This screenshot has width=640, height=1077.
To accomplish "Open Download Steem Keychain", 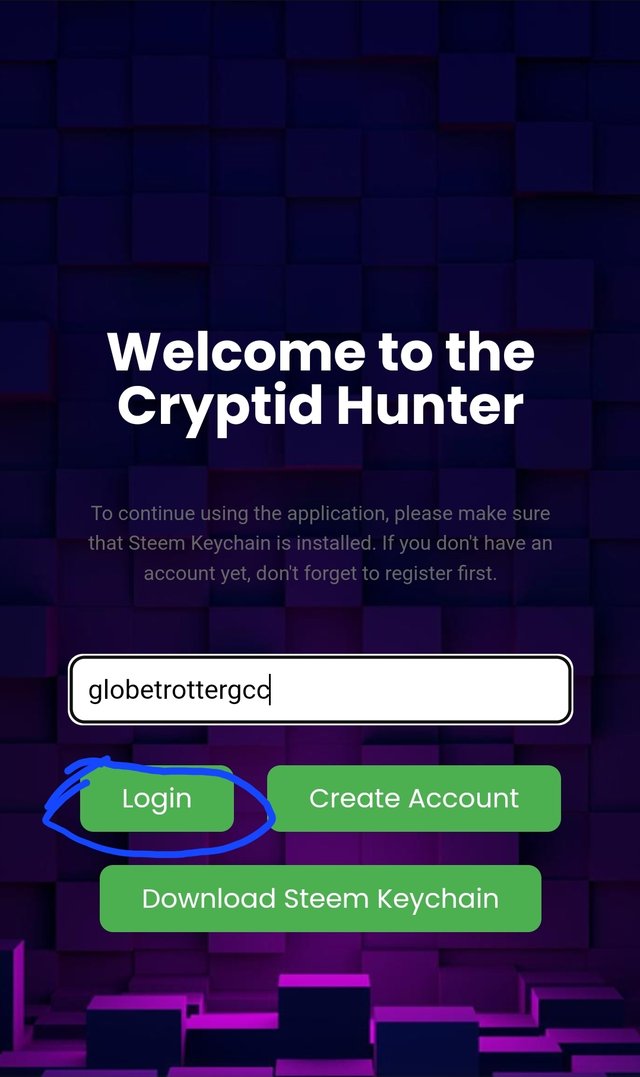I will [x=320, y=898].
